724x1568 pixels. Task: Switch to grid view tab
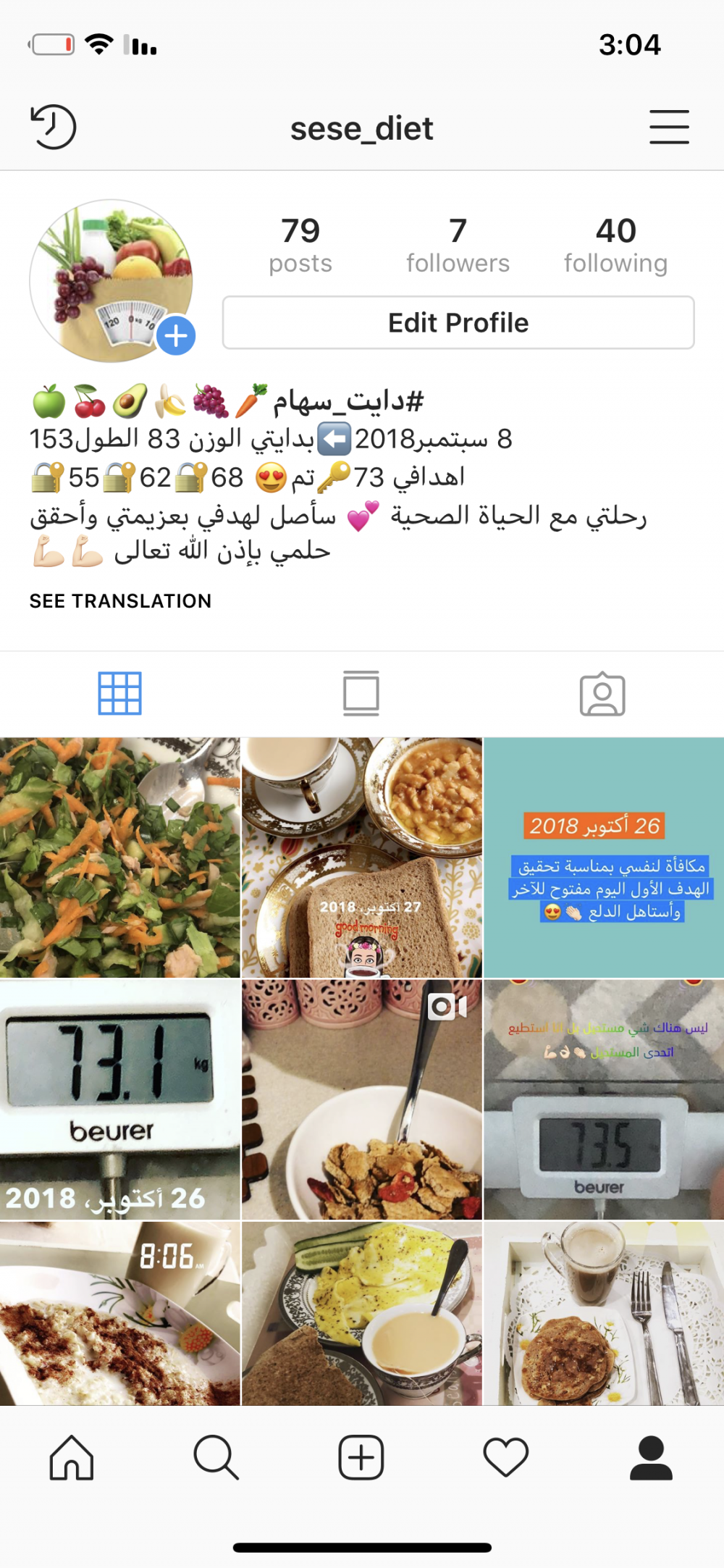coord(120,694)
